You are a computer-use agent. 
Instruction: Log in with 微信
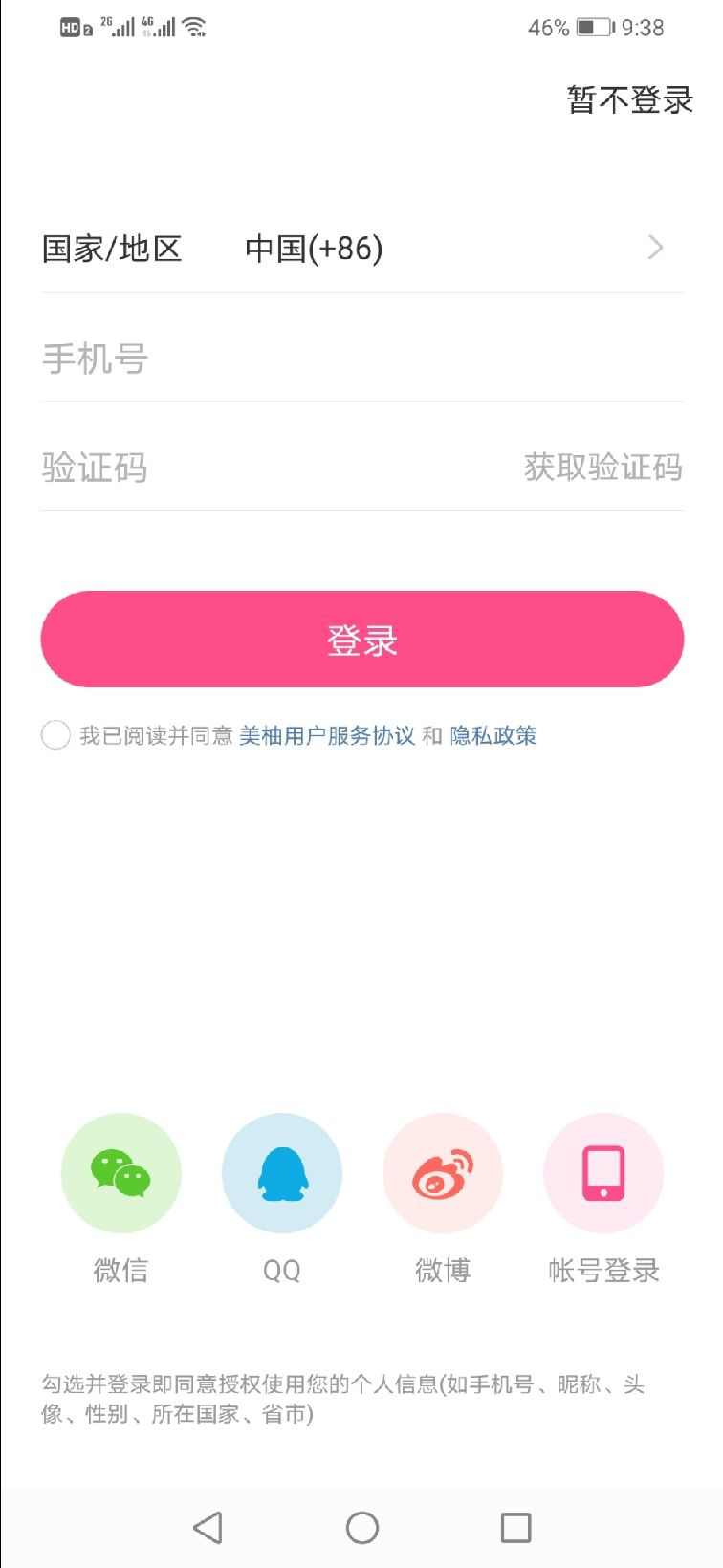coord(120,1173)
